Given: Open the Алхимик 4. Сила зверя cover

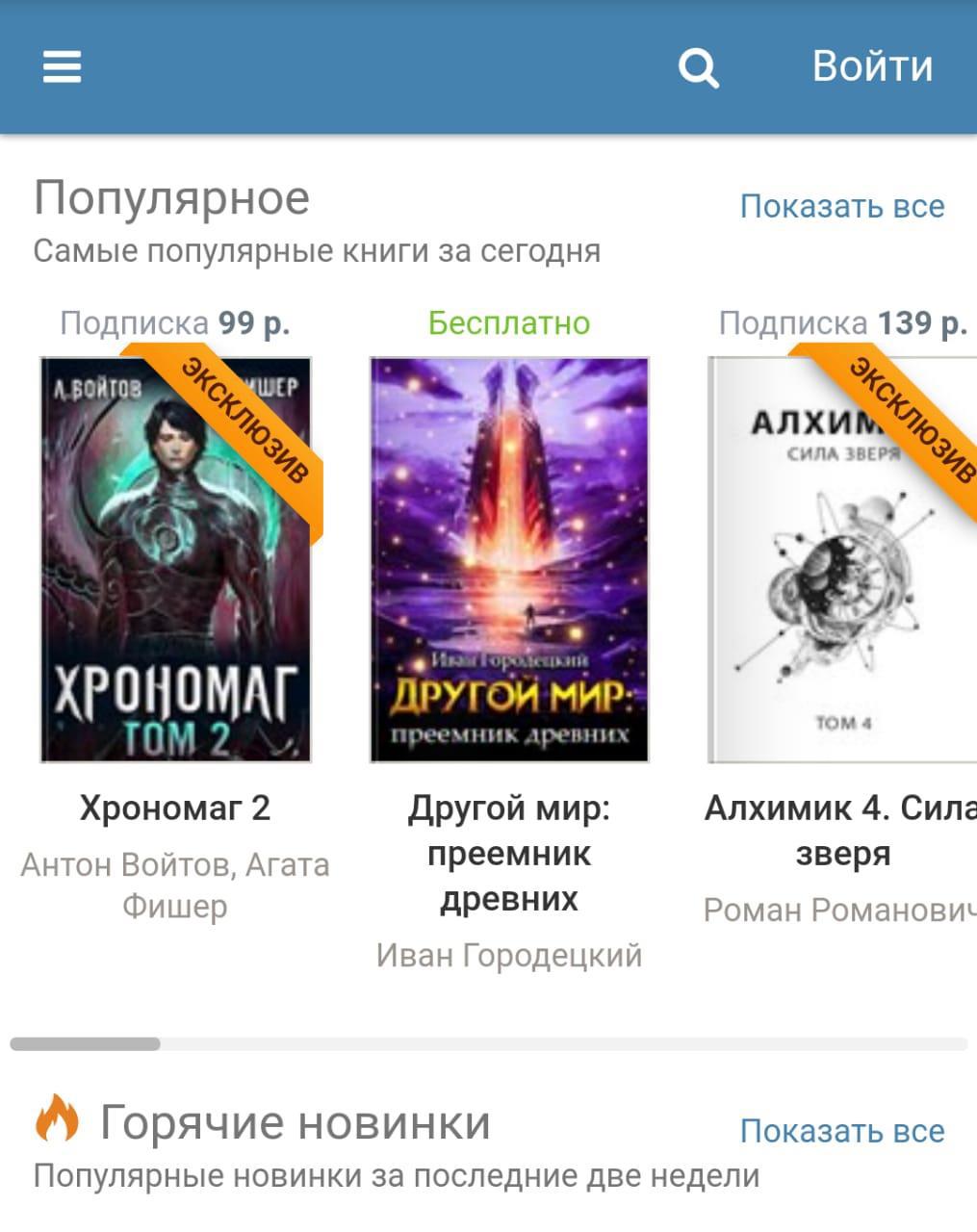Looking at the screenshot, I should tap(842, 560).
